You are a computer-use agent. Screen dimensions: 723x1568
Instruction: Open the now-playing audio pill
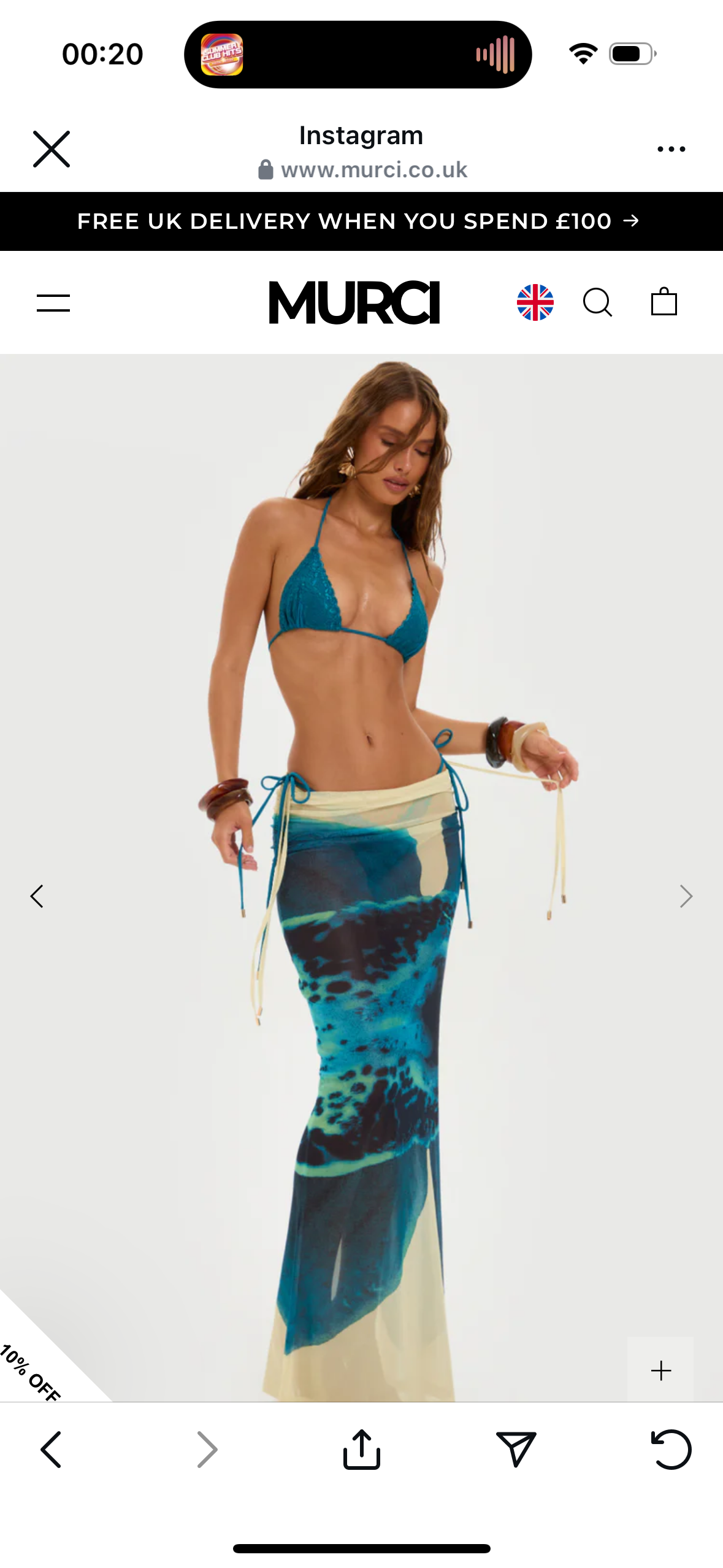[x=358, y=55]
